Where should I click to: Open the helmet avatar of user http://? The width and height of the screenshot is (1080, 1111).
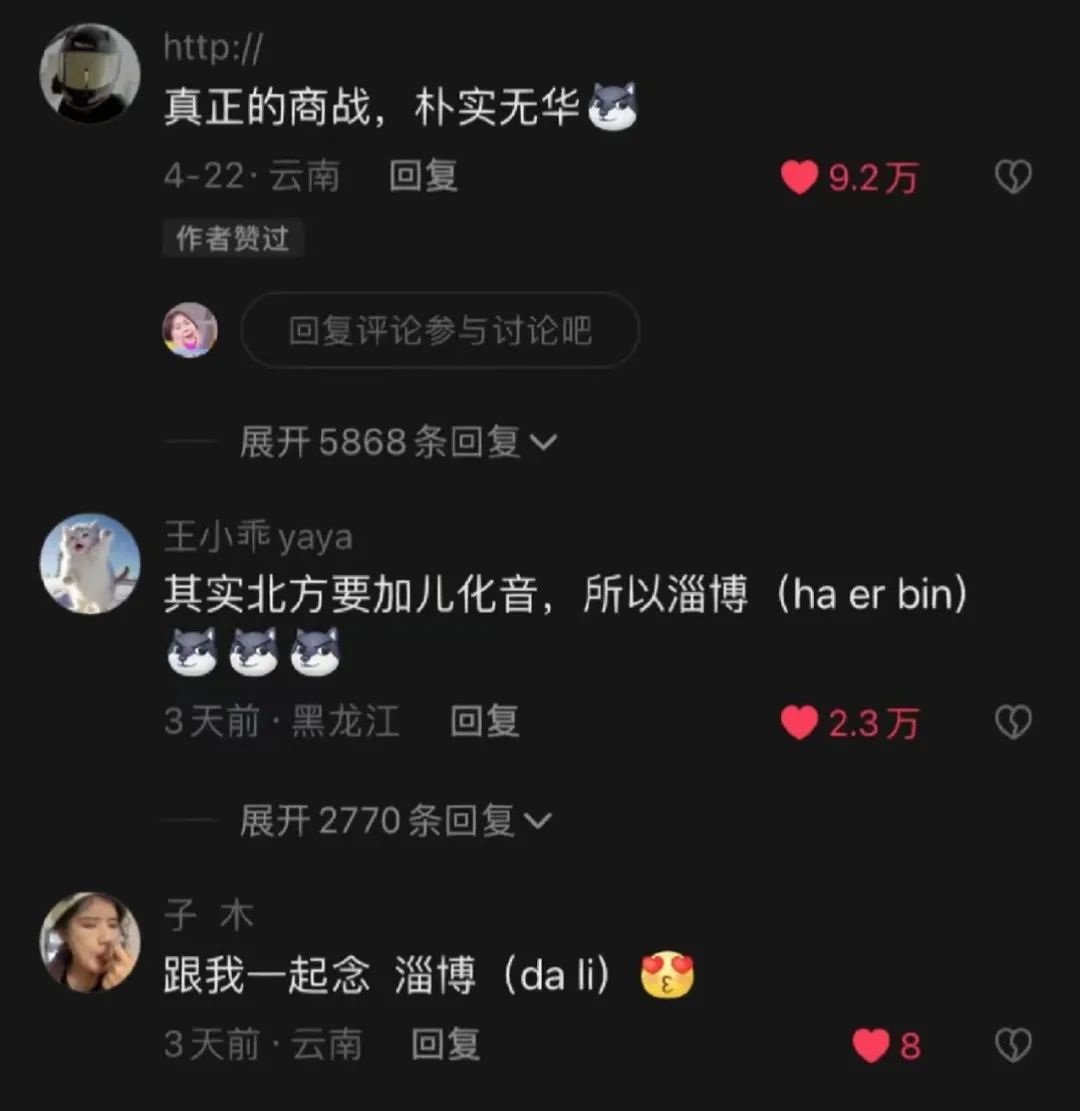click(90, 73)
